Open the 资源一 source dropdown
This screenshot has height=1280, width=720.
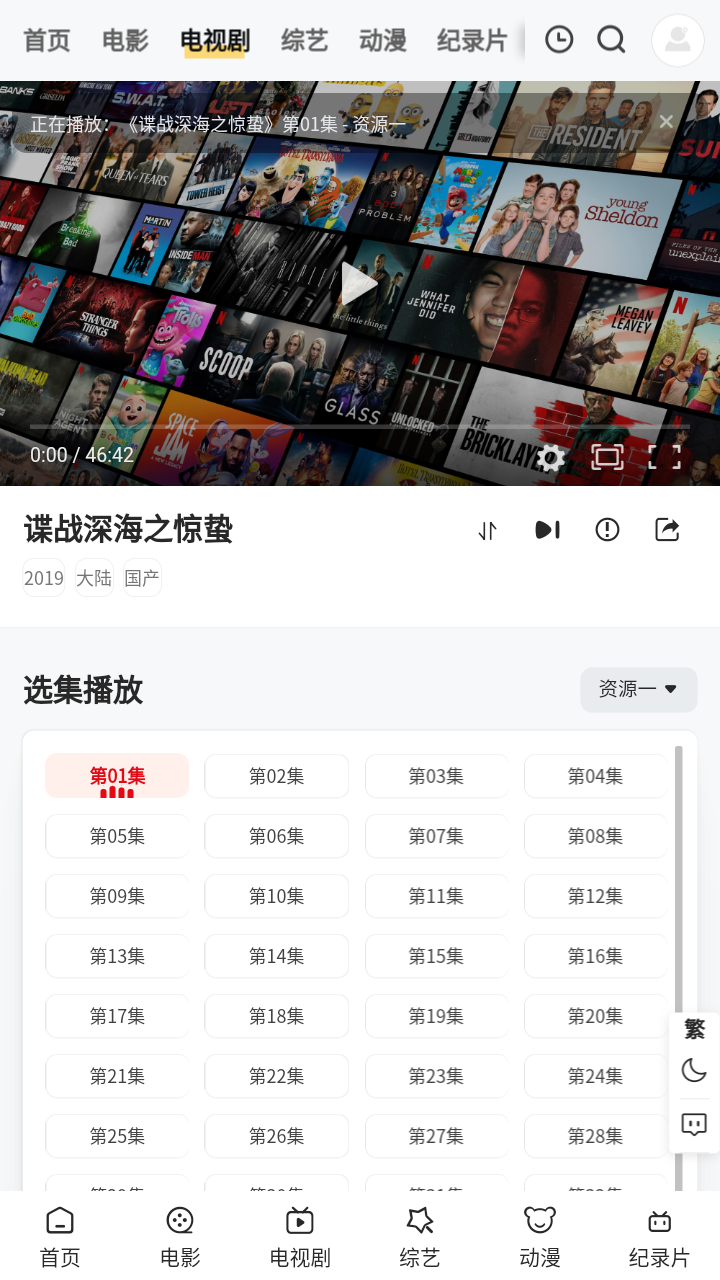click(638, 690)
